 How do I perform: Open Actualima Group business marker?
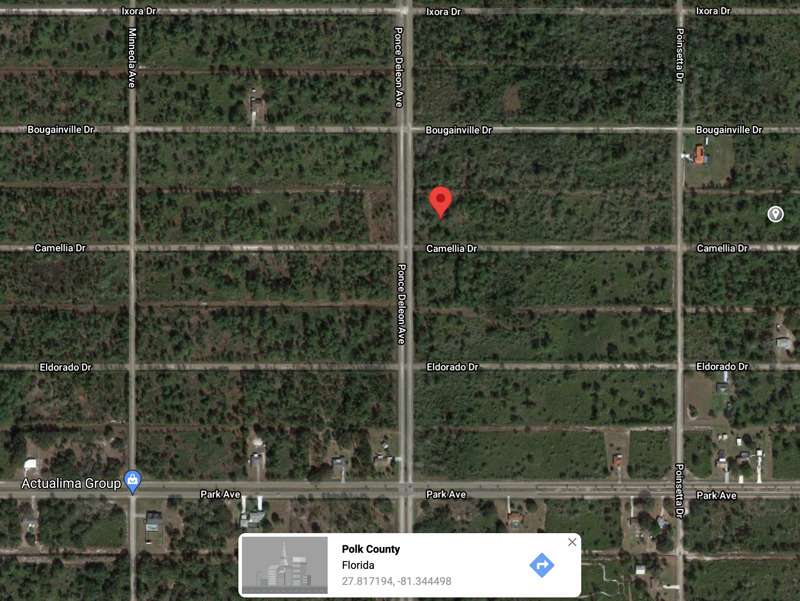click(132, 483)
